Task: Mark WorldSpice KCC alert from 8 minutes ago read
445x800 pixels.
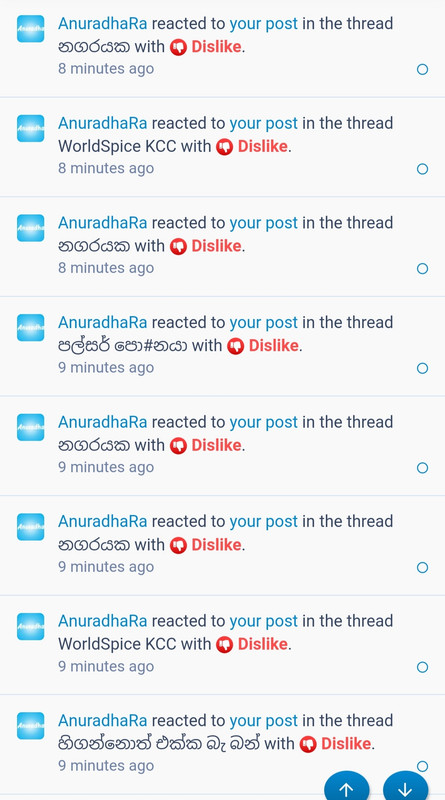Action: tap(423, 169)
